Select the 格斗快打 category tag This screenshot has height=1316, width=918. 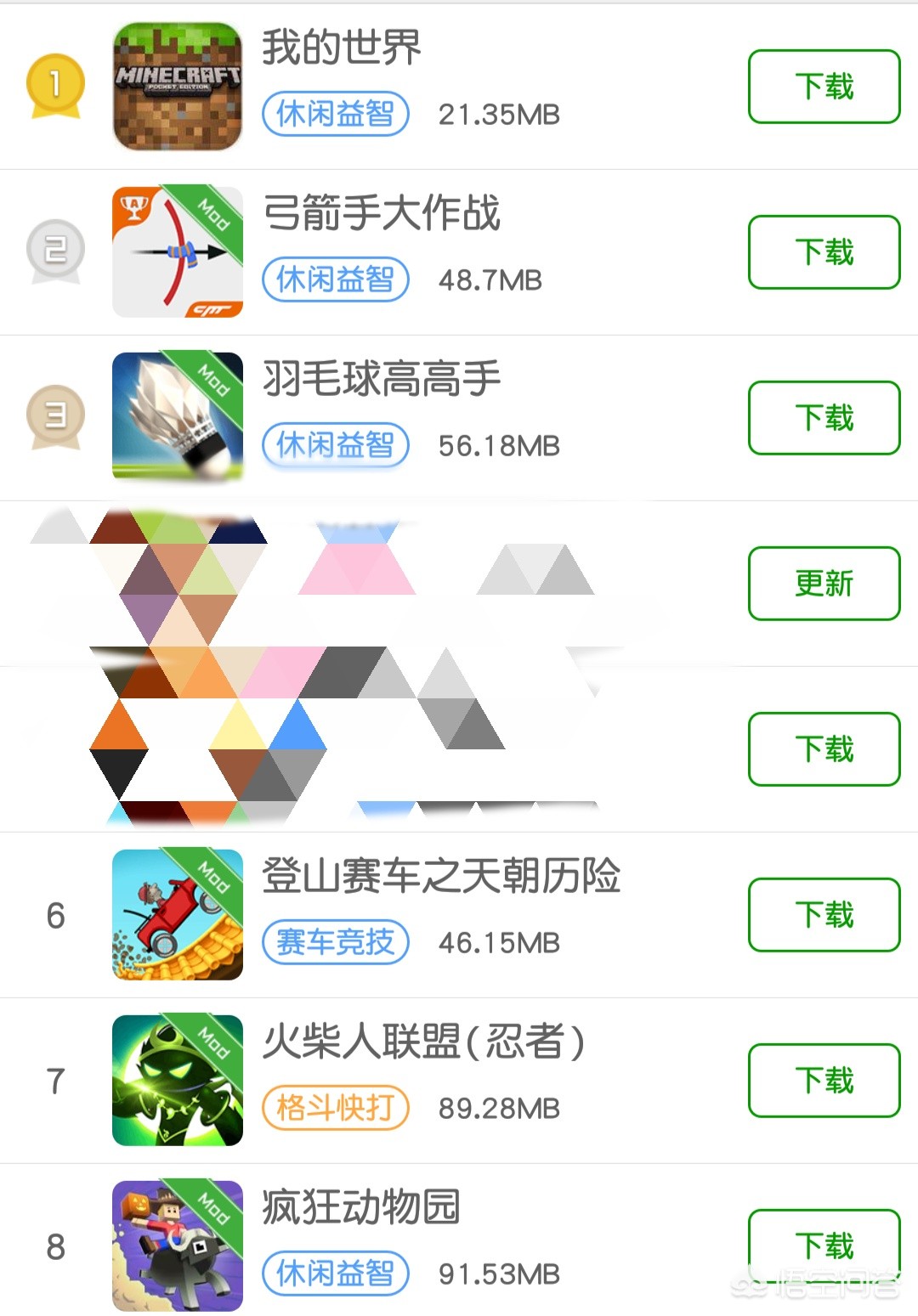(x=335, y=1108)
